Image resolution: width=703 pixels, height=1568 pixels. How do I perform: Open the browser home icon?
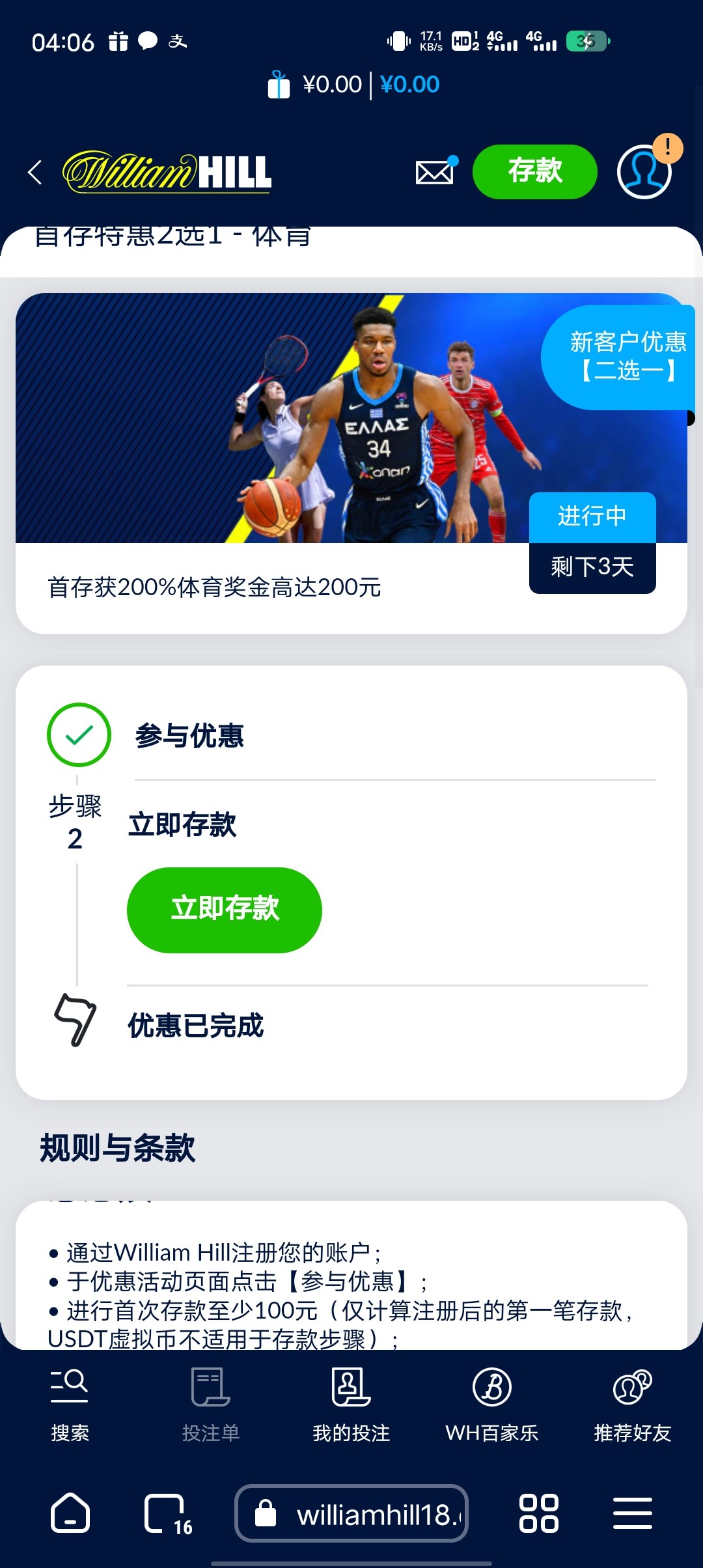(x=70, y=1513)
